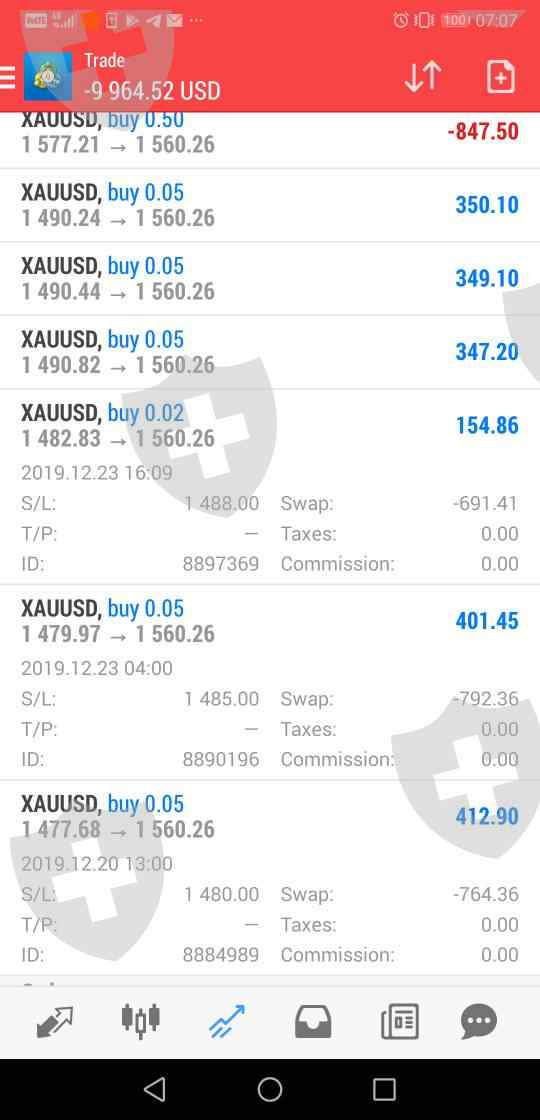Open the Chat messages tab
This screenshot has height=1120, width=540.
coord(479,1021)
